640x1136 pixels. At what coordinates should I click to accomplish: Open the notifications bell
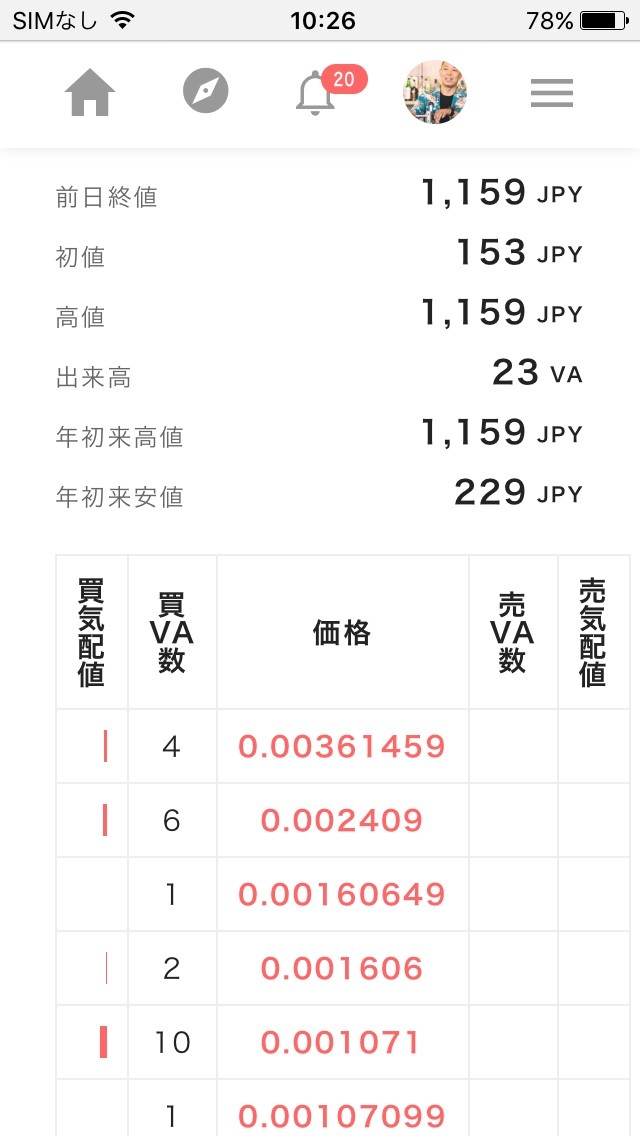(317, 93)
